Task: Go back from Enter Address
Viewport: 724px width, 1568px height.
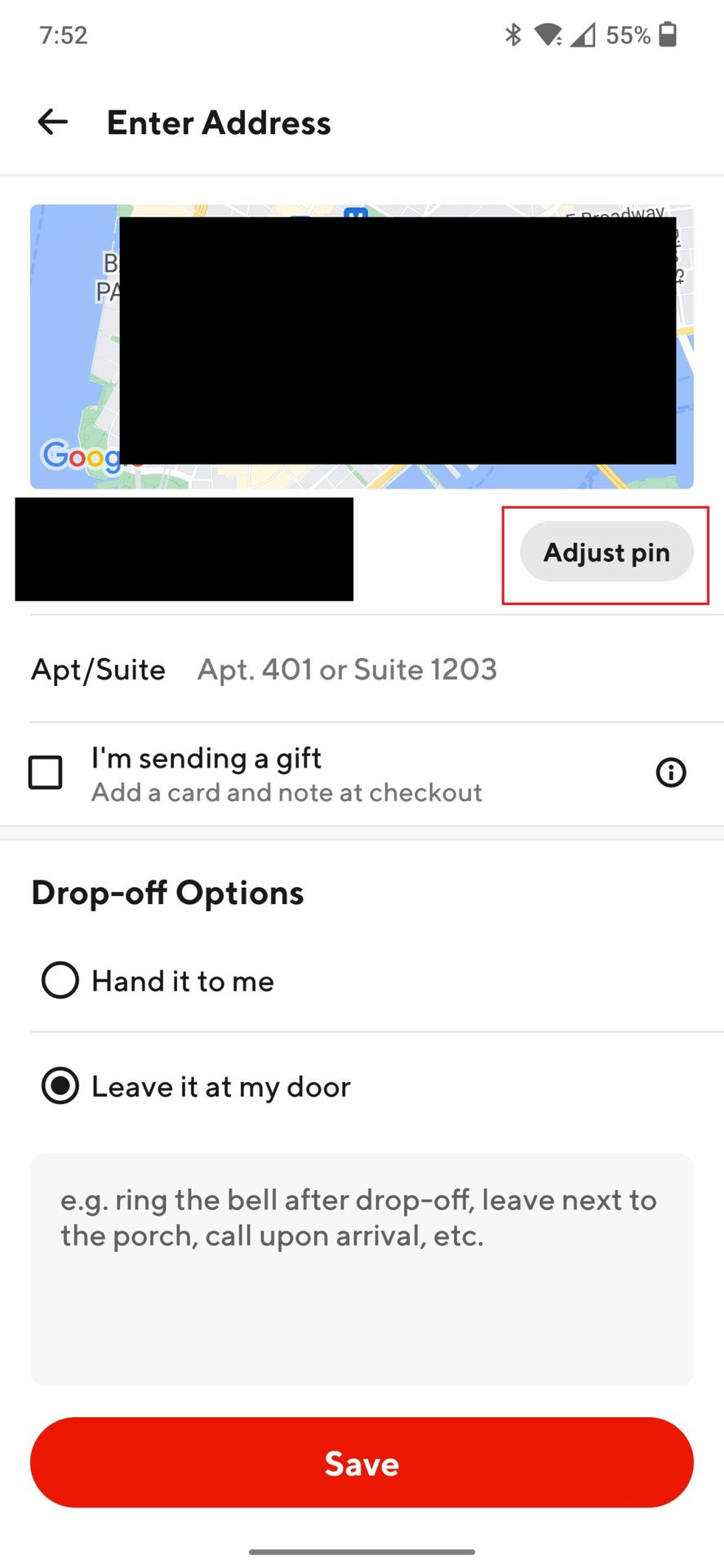Action: click(x=53, y=122)
